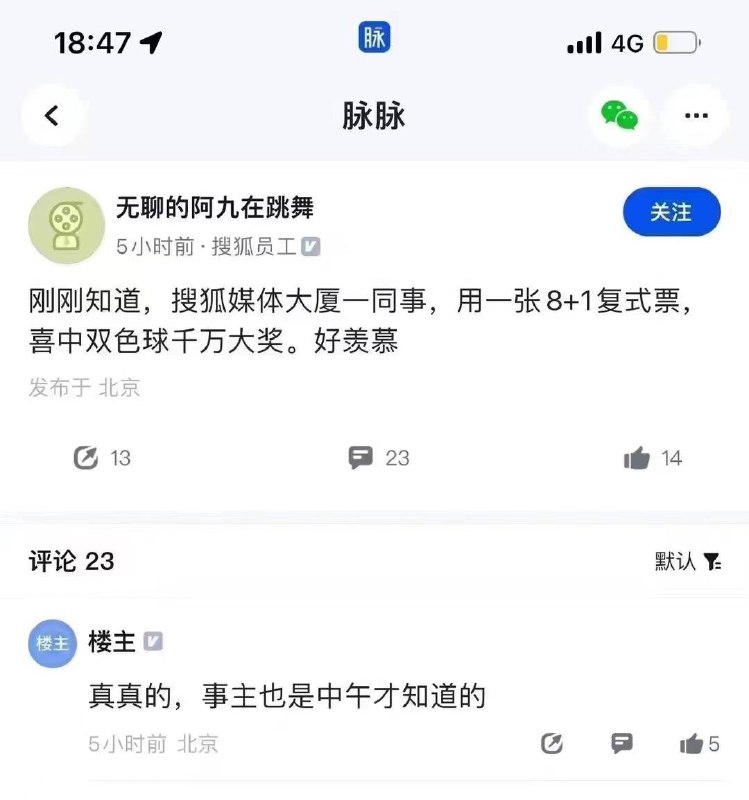The width and height of the screenshot is (749, 800).
Task: Open the more options ellipsis icon
Action: coord(695,116)
